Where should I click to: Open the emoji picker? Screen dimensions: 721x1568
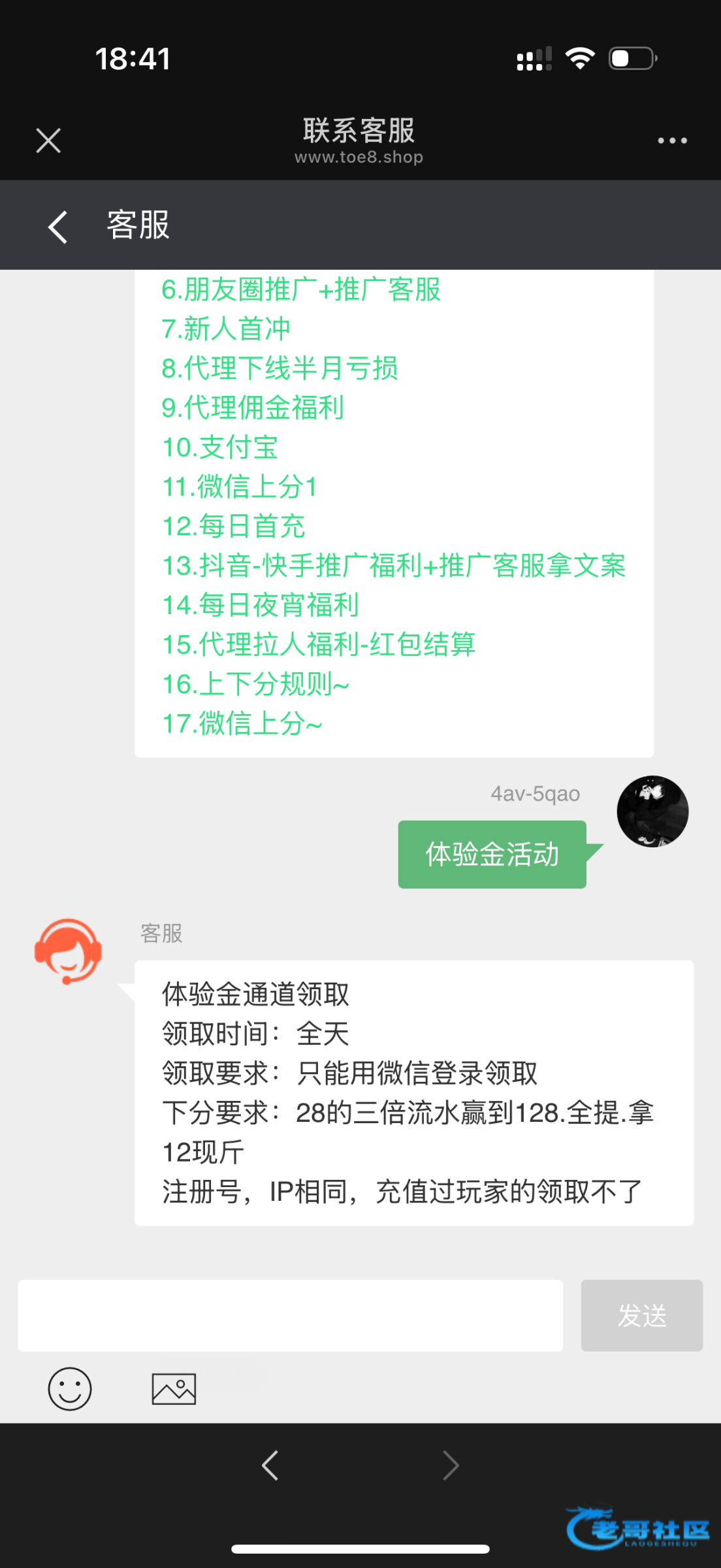click(x=69, y=1388)
